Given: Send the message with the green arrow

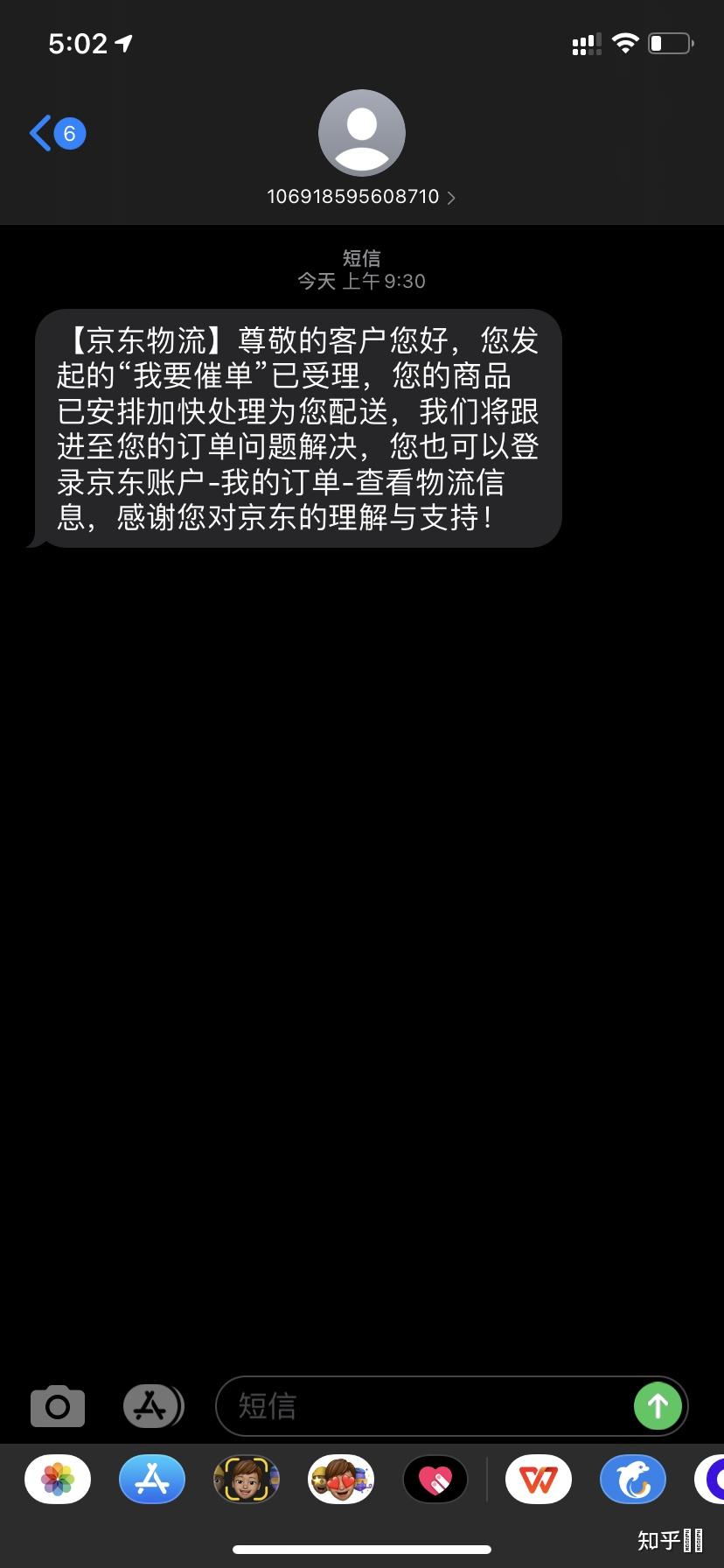Looking at the screenshot, I should [x=658, y=1406].
